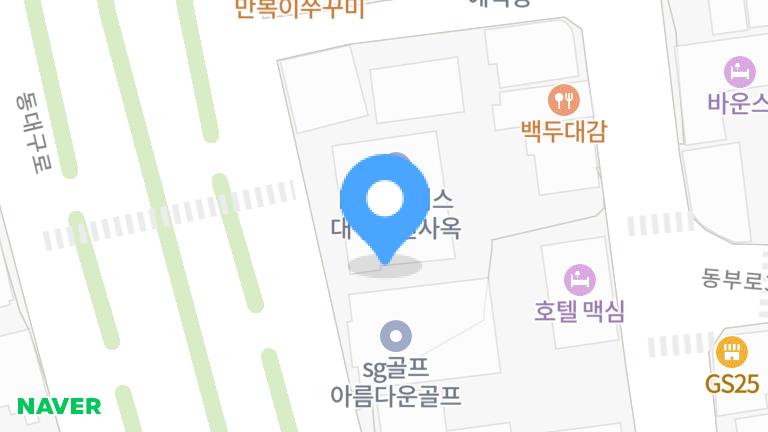The height and width of the screenshot is (432, 768).
Task: Select the sg골프 아름다운골프 place marker
Action: pos(396,335)
